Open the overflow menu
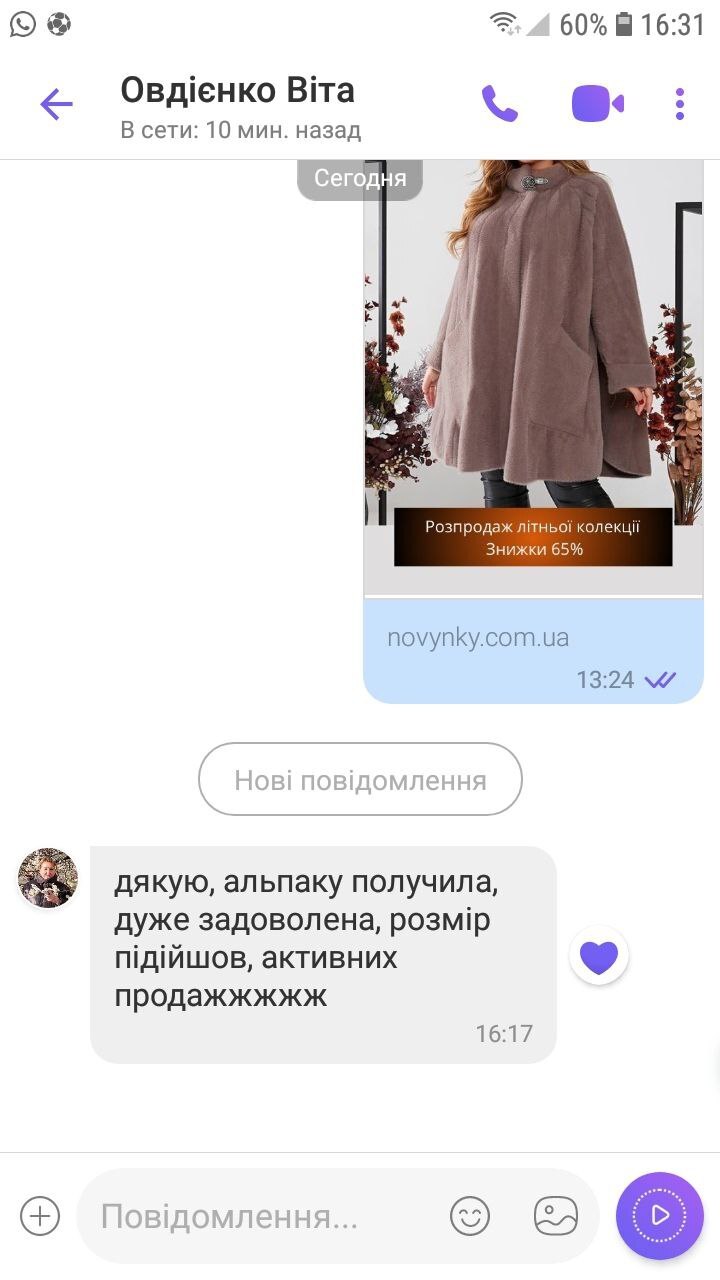720x1280 pixels. pos(680,104)
